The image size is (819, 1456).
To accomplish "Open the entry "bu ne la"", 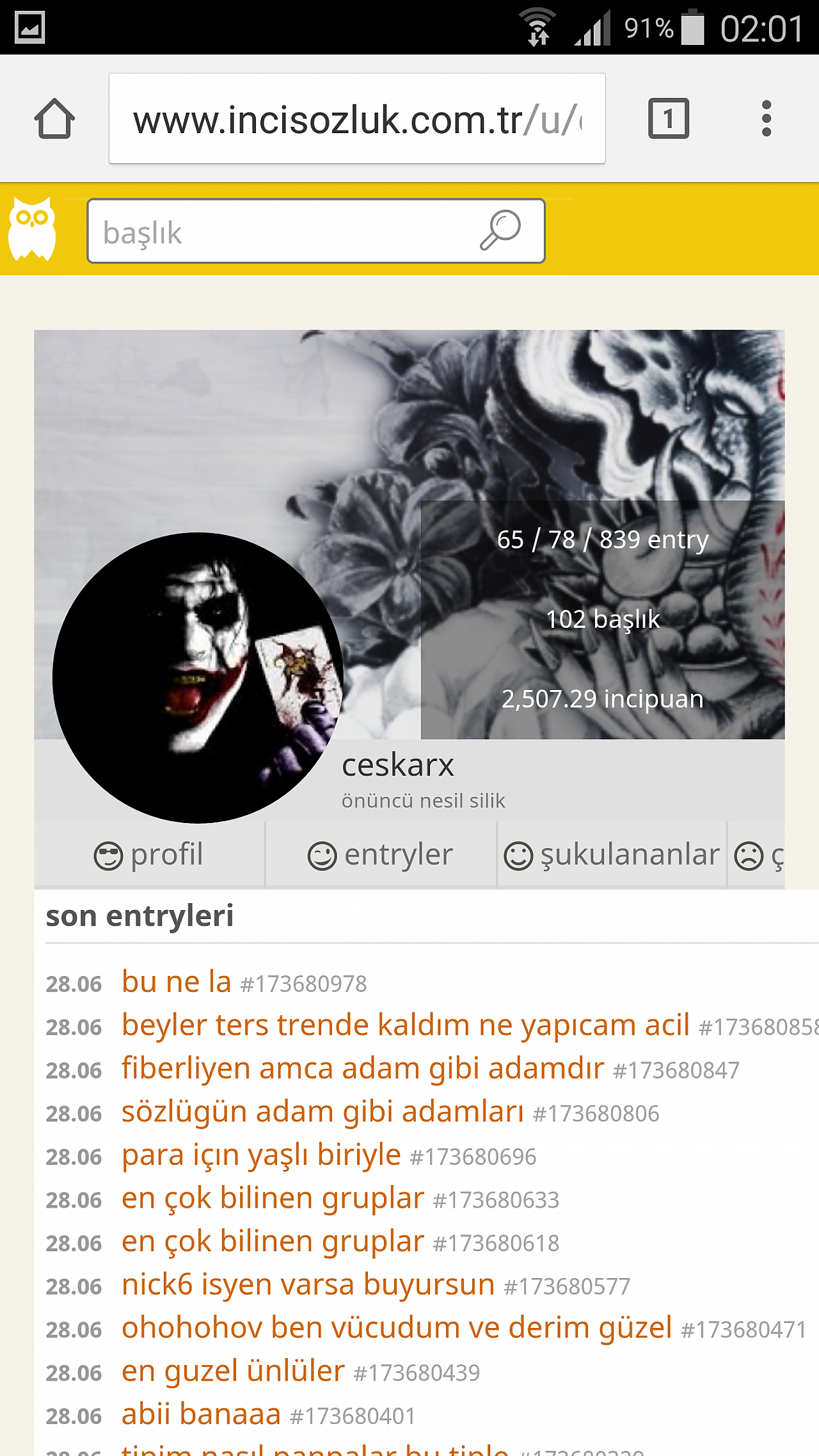I will click(177, 982).
